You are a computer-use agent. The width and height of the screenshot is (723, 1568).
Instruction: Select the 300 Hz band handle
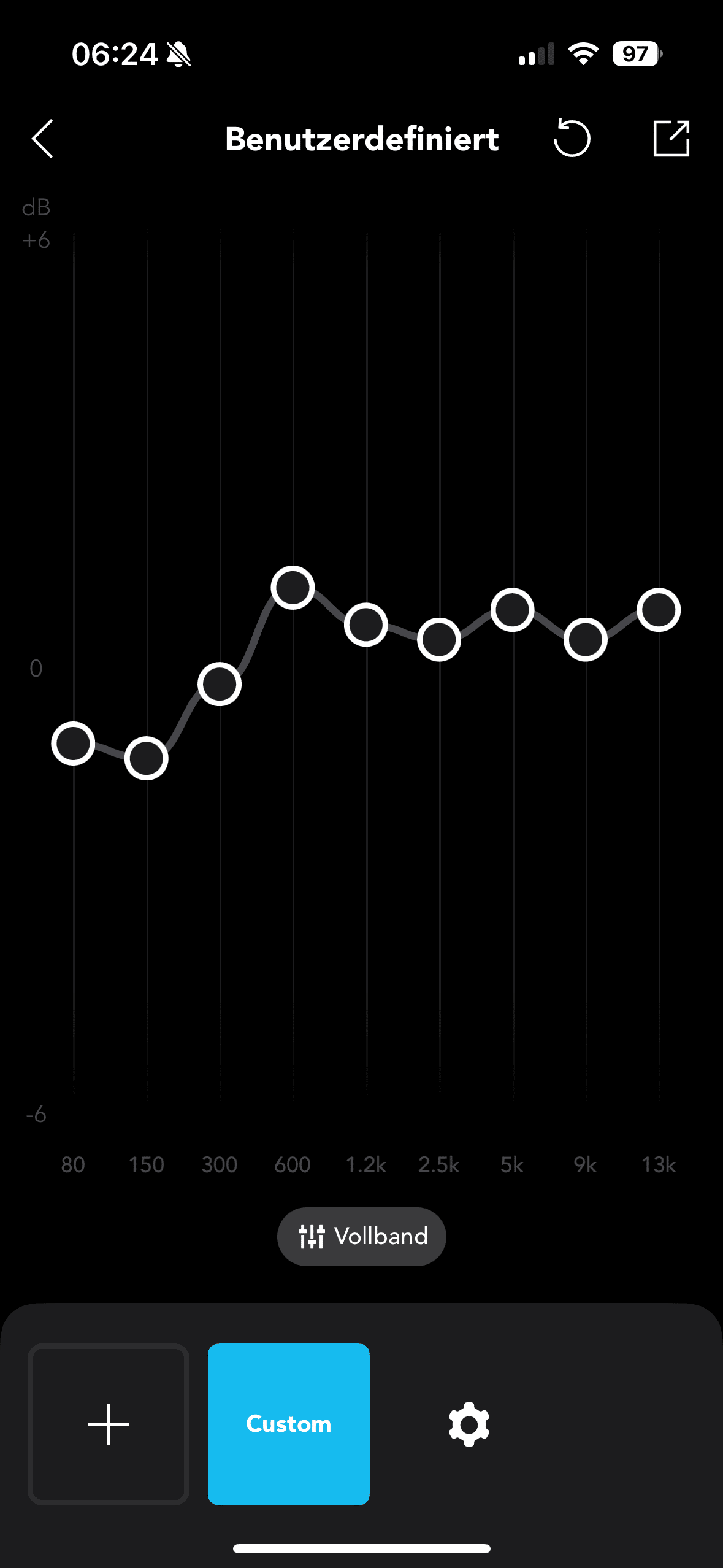pos(220,684)
